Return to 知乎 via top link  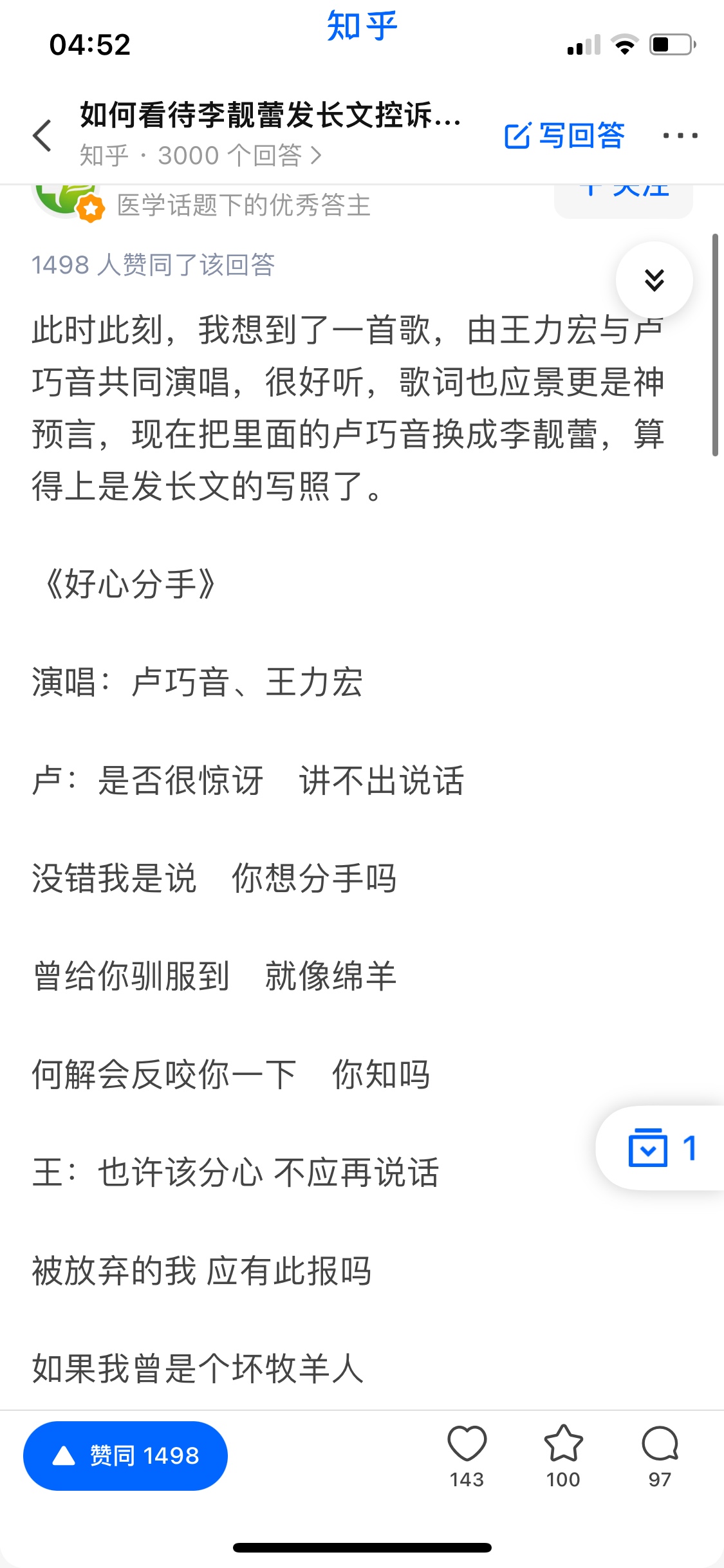pos(362,26)
